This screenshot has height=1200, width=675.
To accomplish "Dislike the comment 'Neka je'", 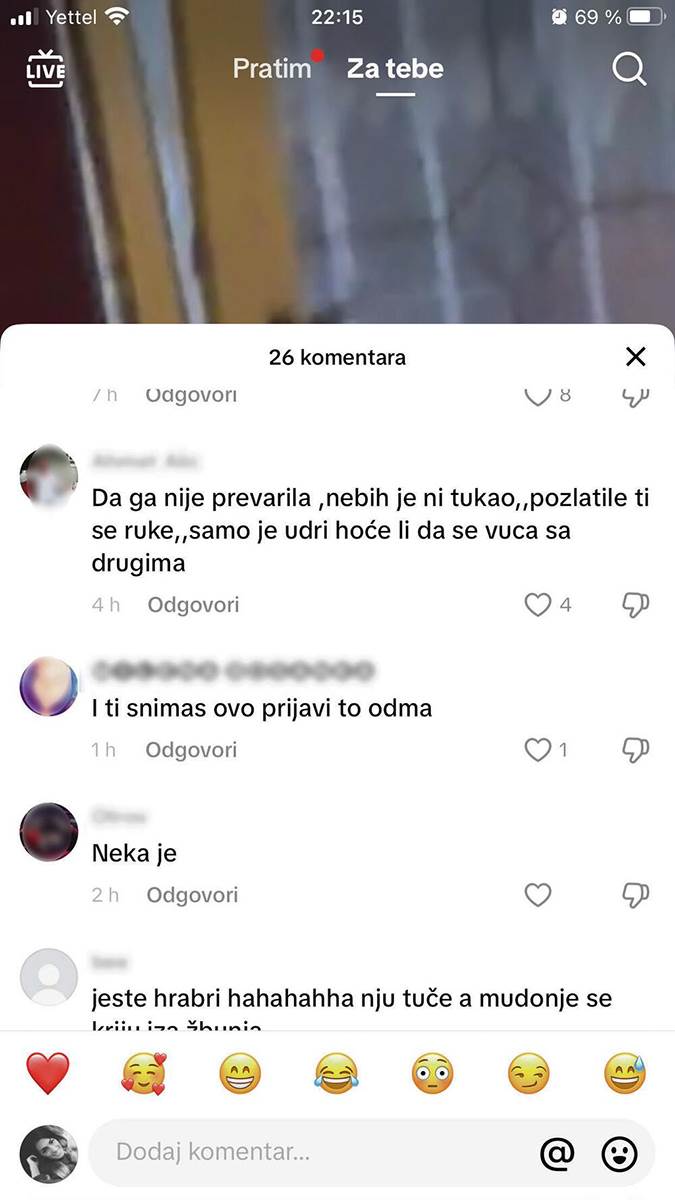I will (636, 895).
